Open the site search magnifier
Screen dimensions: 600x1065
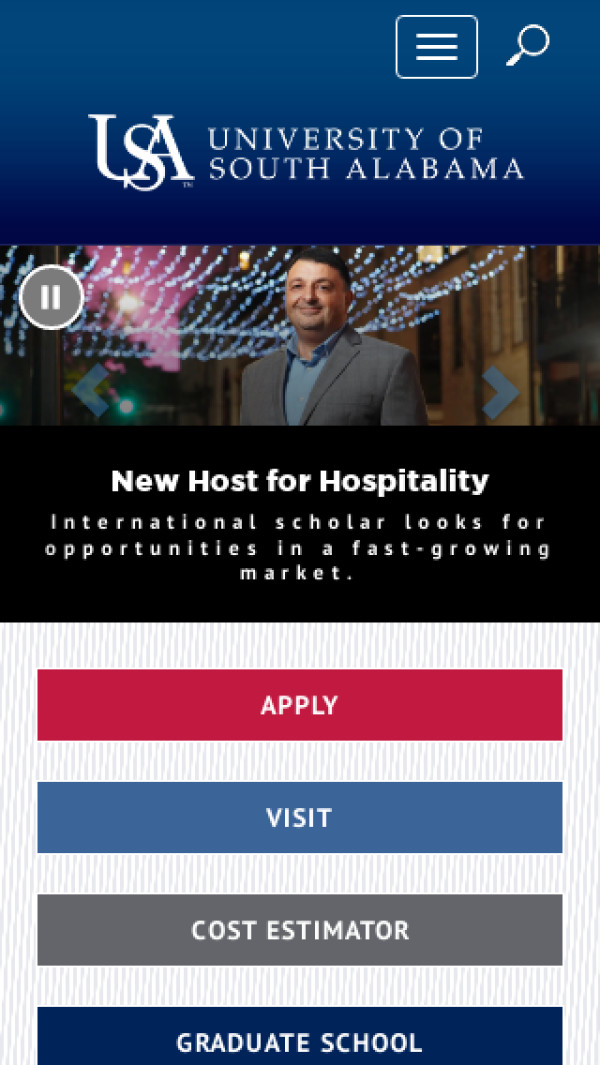click(527, 46)
